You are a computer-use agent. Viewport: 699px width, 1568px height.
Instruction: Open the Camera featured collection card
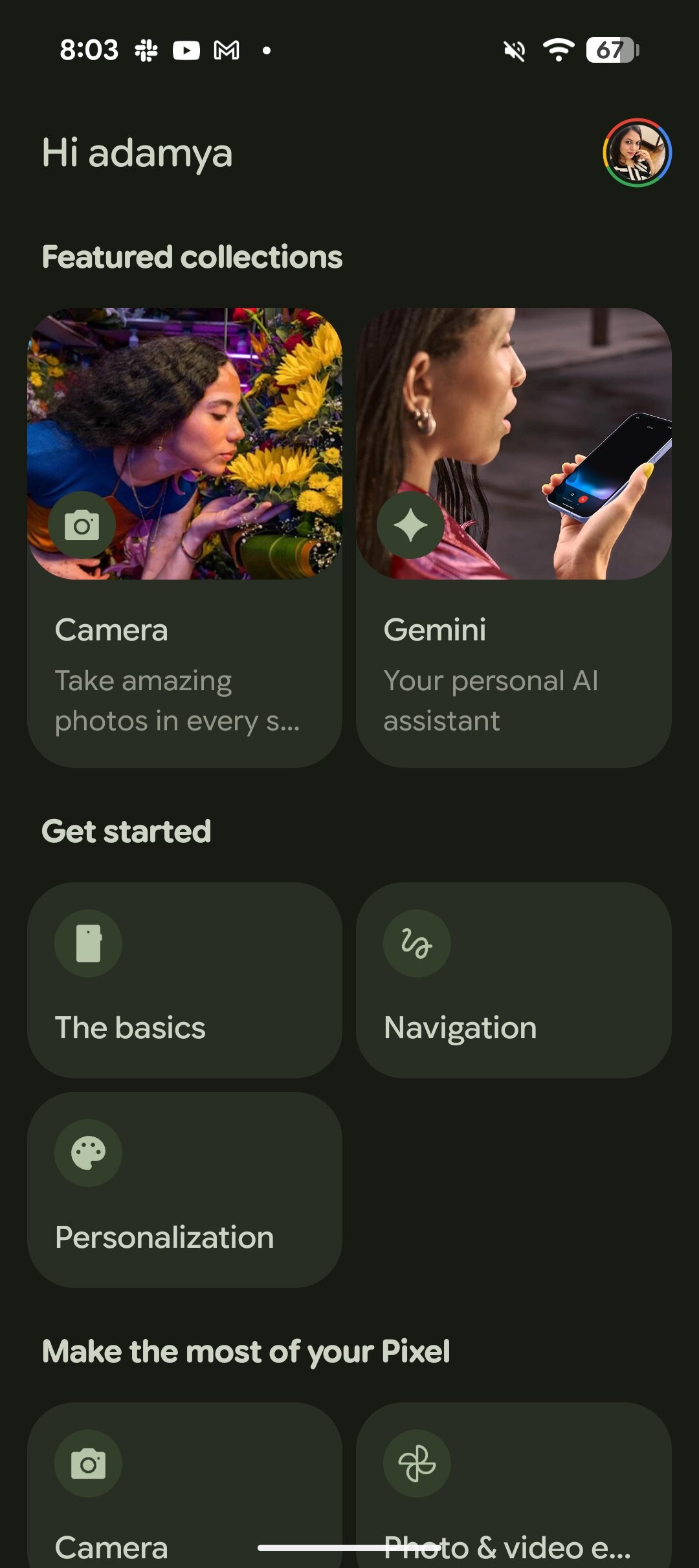[x=184, y=537]
